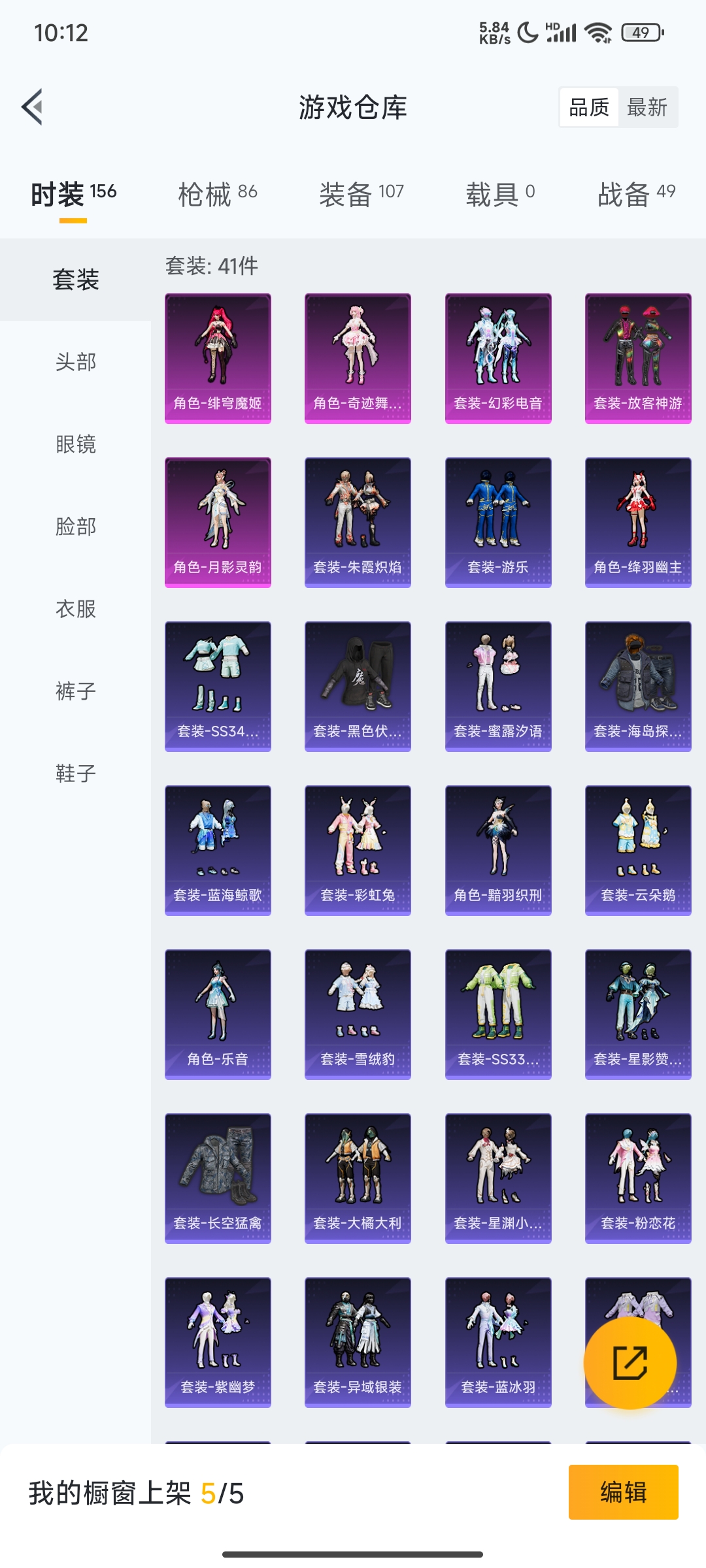This screenshot has width=706, height=1568.
Task: View the 套装-朱霞炽焰 outfit
Action: [x=358, y=522]
